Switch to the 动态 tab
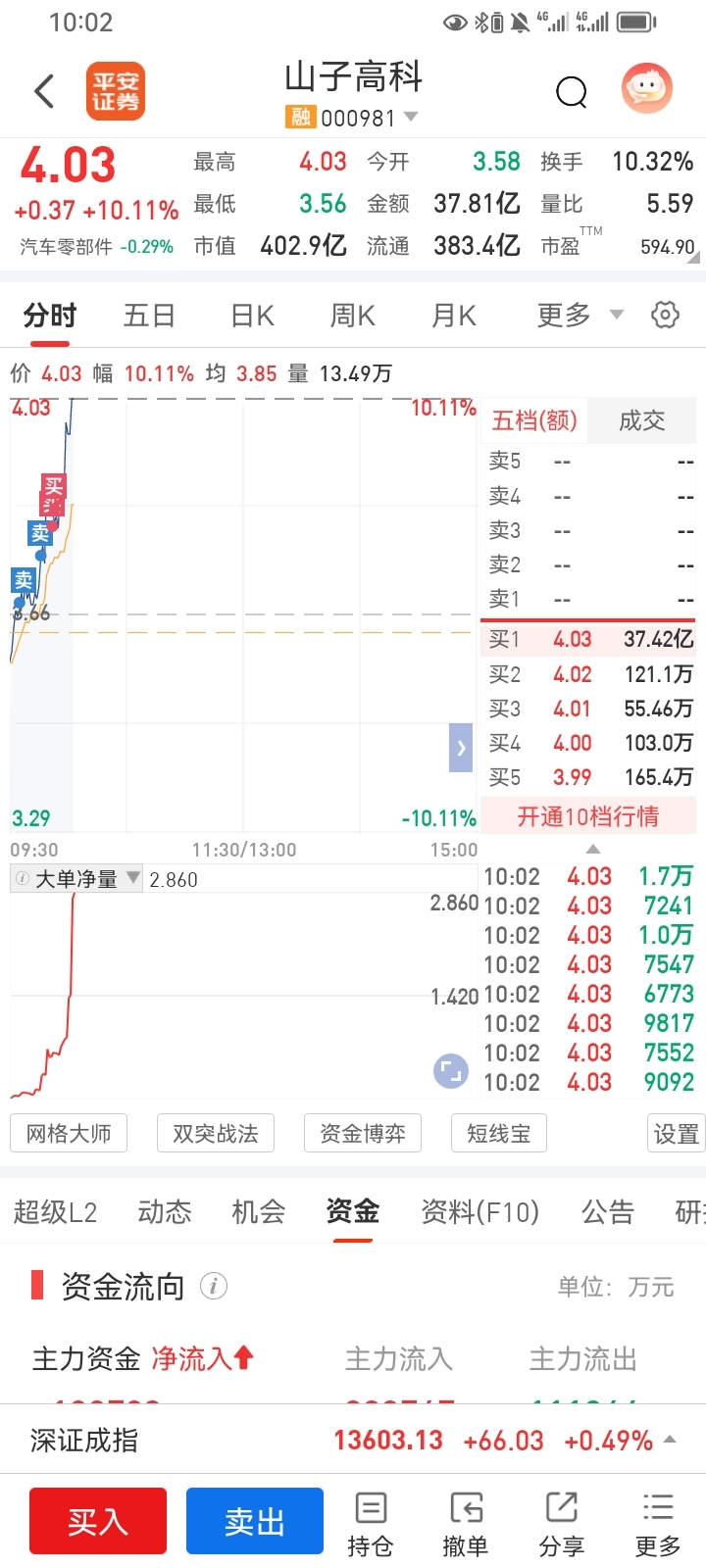Image resolution: width=706 pixels, height=1568 pixels. coord(165,1212)
